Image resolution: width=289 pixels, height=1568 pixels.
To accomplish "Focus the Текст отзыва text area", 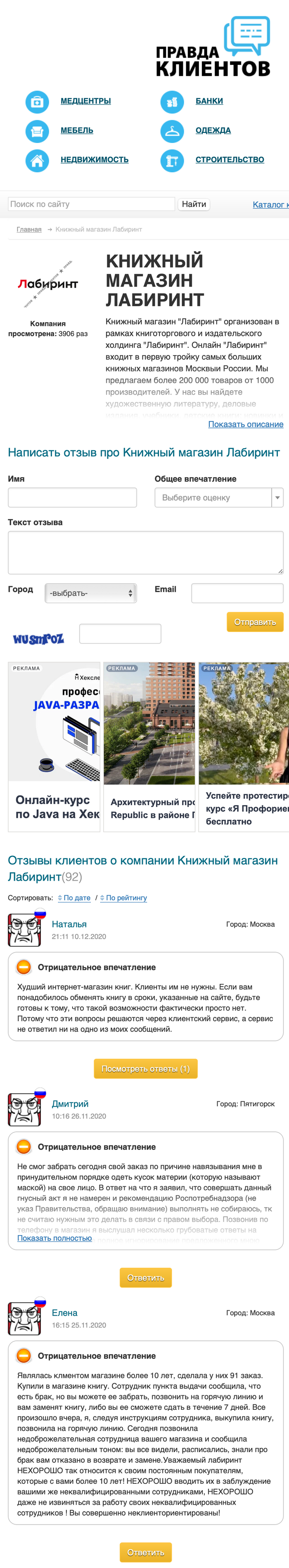I will [145, 552].
